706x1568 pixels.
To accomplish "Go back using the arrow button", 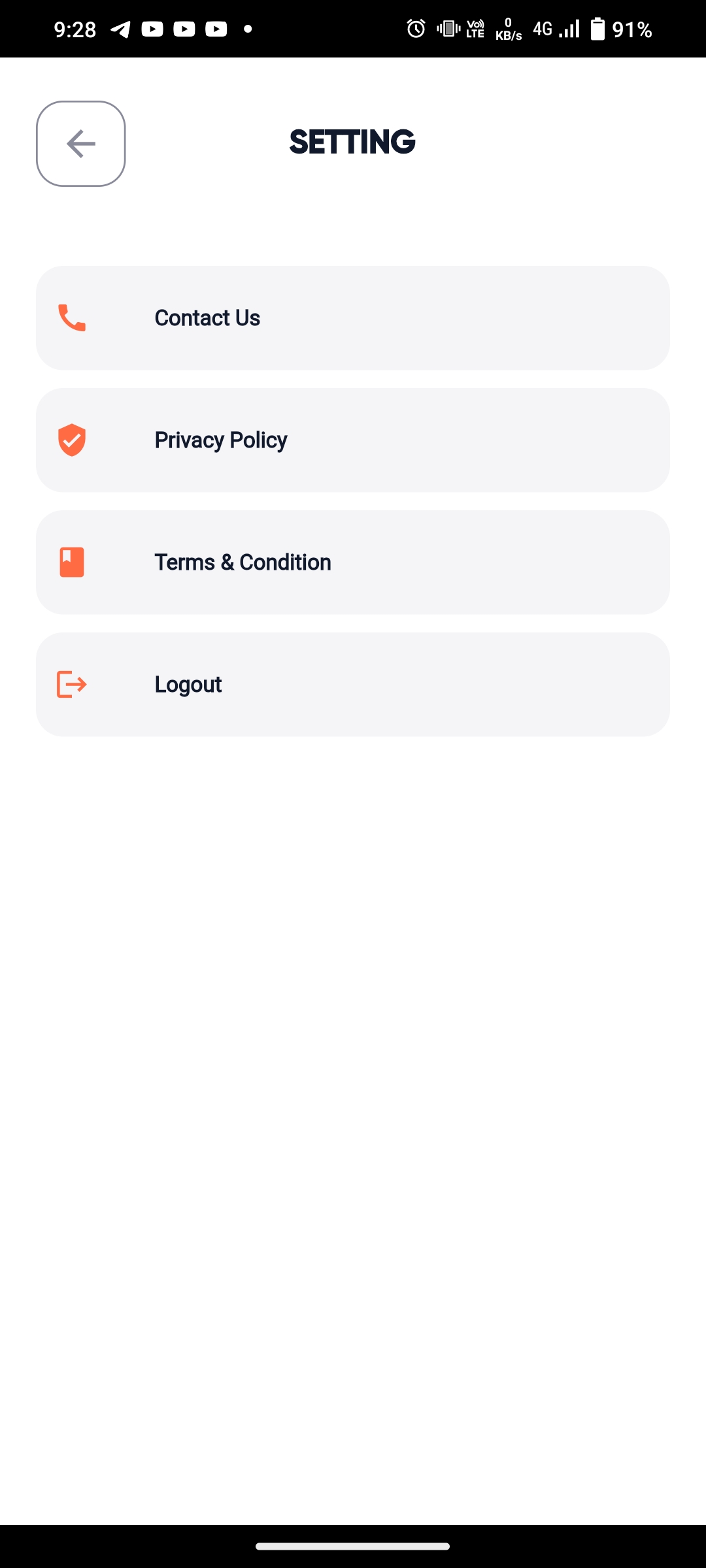I will click(x=81, y=144).
